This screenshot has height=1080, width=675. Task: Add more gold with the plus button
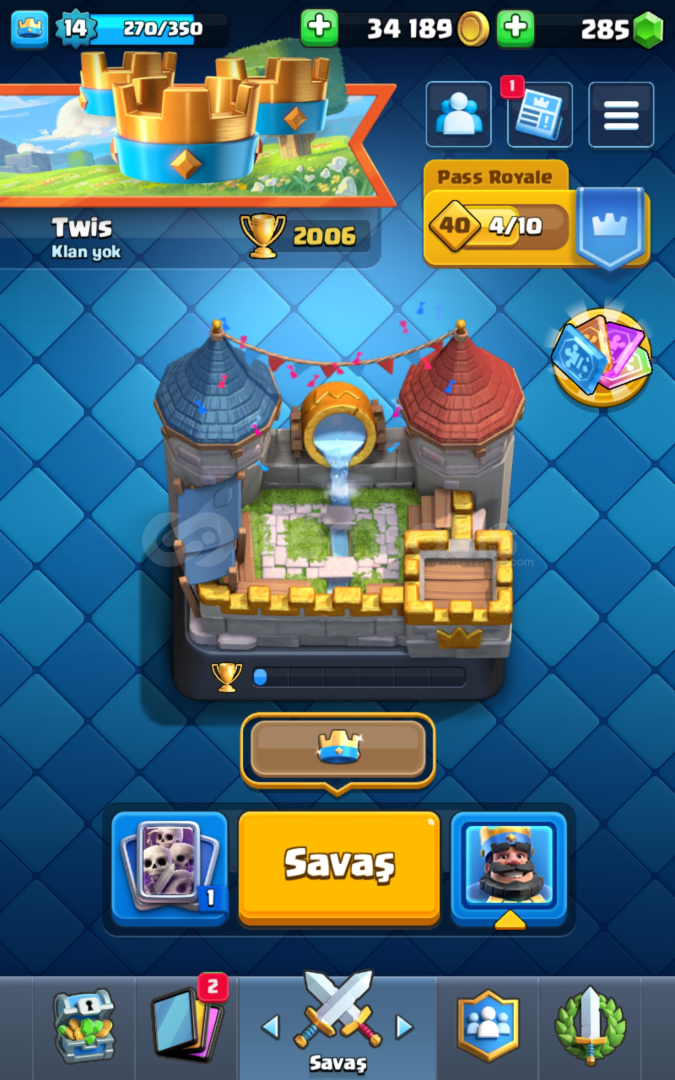click(x=320, y=28)
